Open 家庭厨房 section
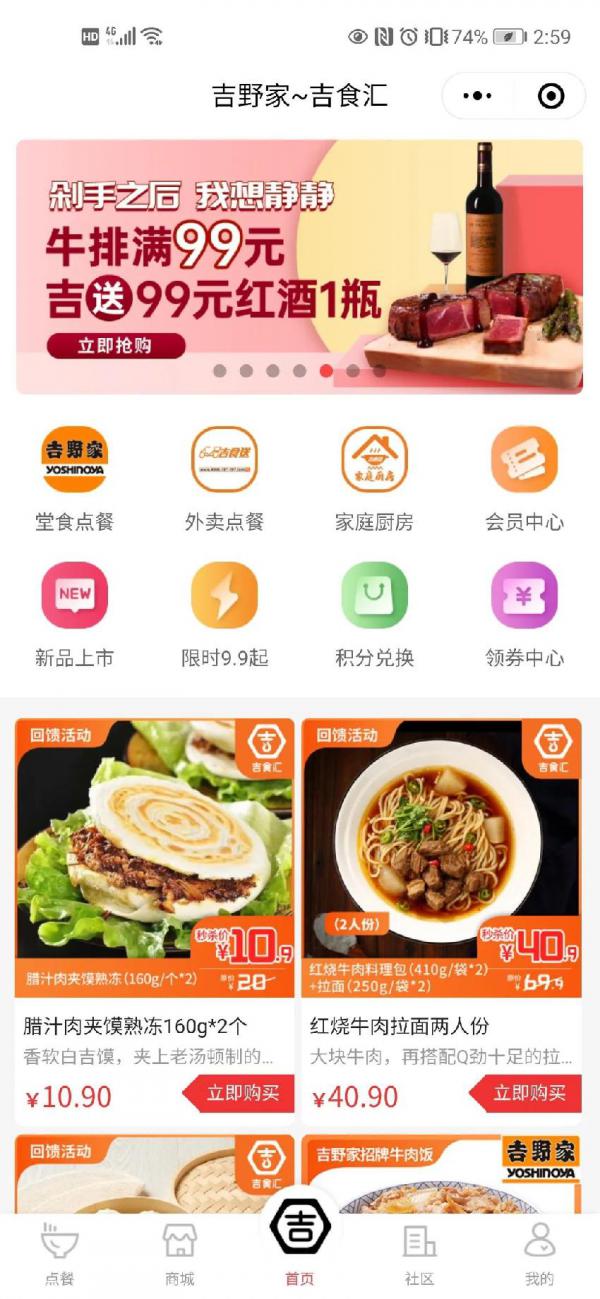 point(374,479)
